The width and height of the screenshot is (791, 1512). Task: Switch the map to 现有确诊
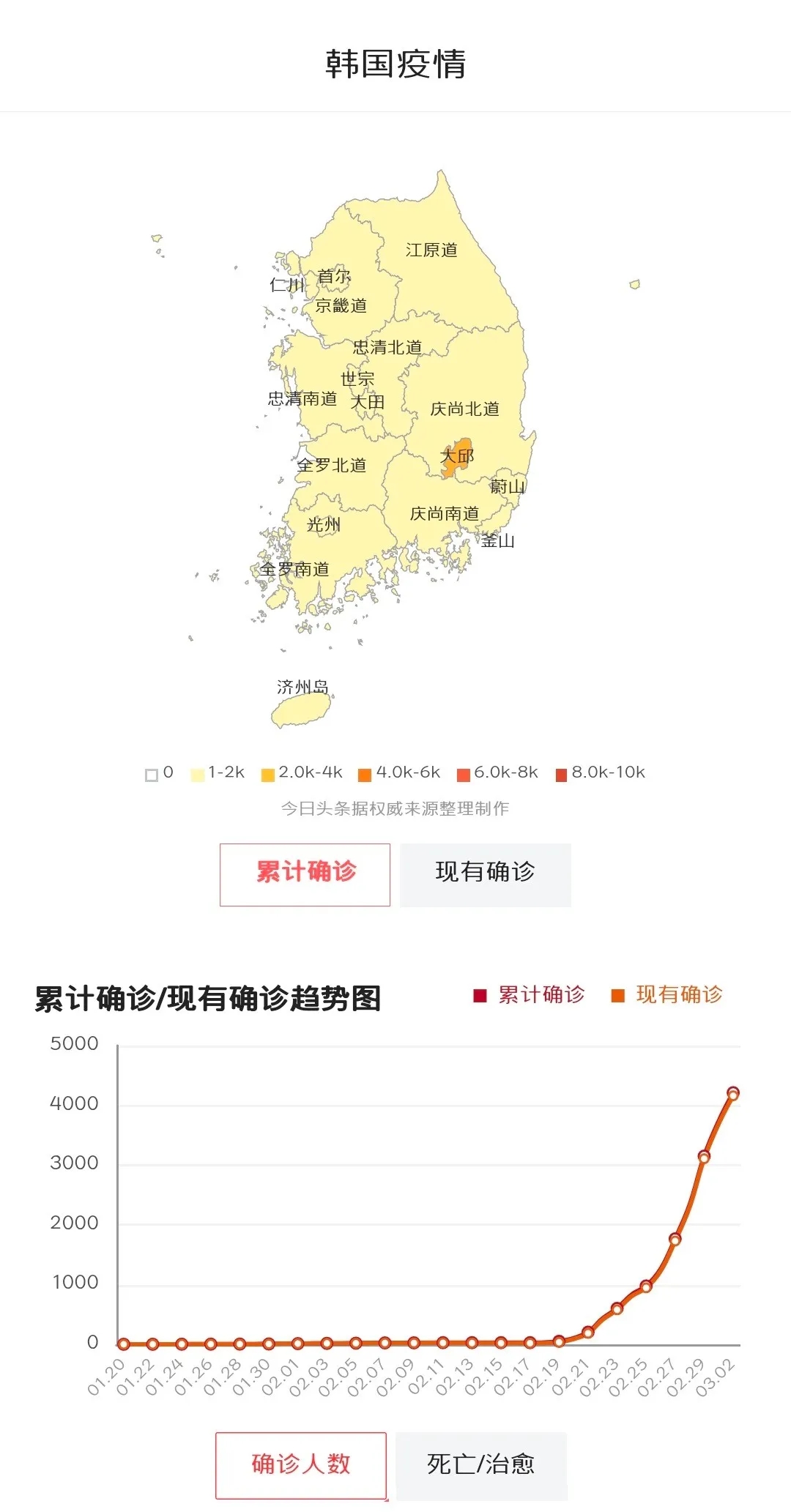485,874
